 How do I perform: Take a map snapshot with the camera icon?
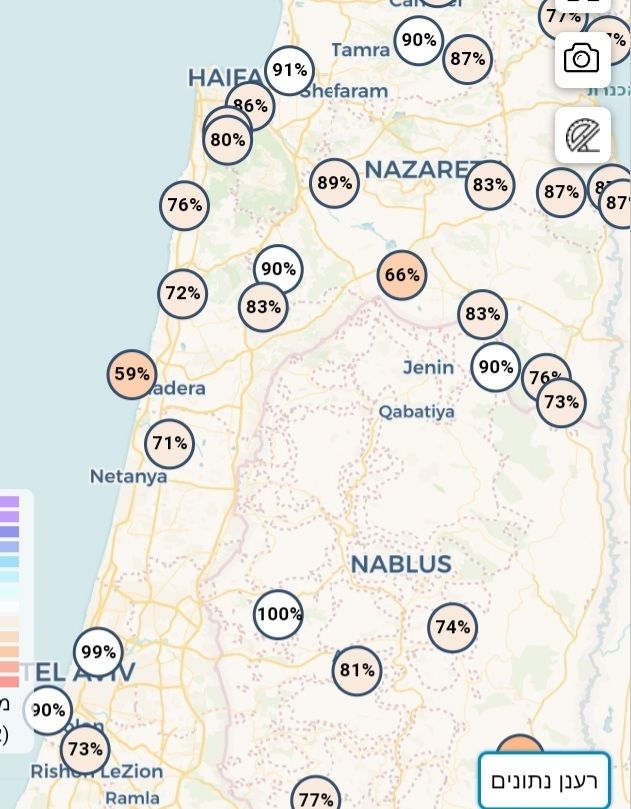click(x=582, y=59)
